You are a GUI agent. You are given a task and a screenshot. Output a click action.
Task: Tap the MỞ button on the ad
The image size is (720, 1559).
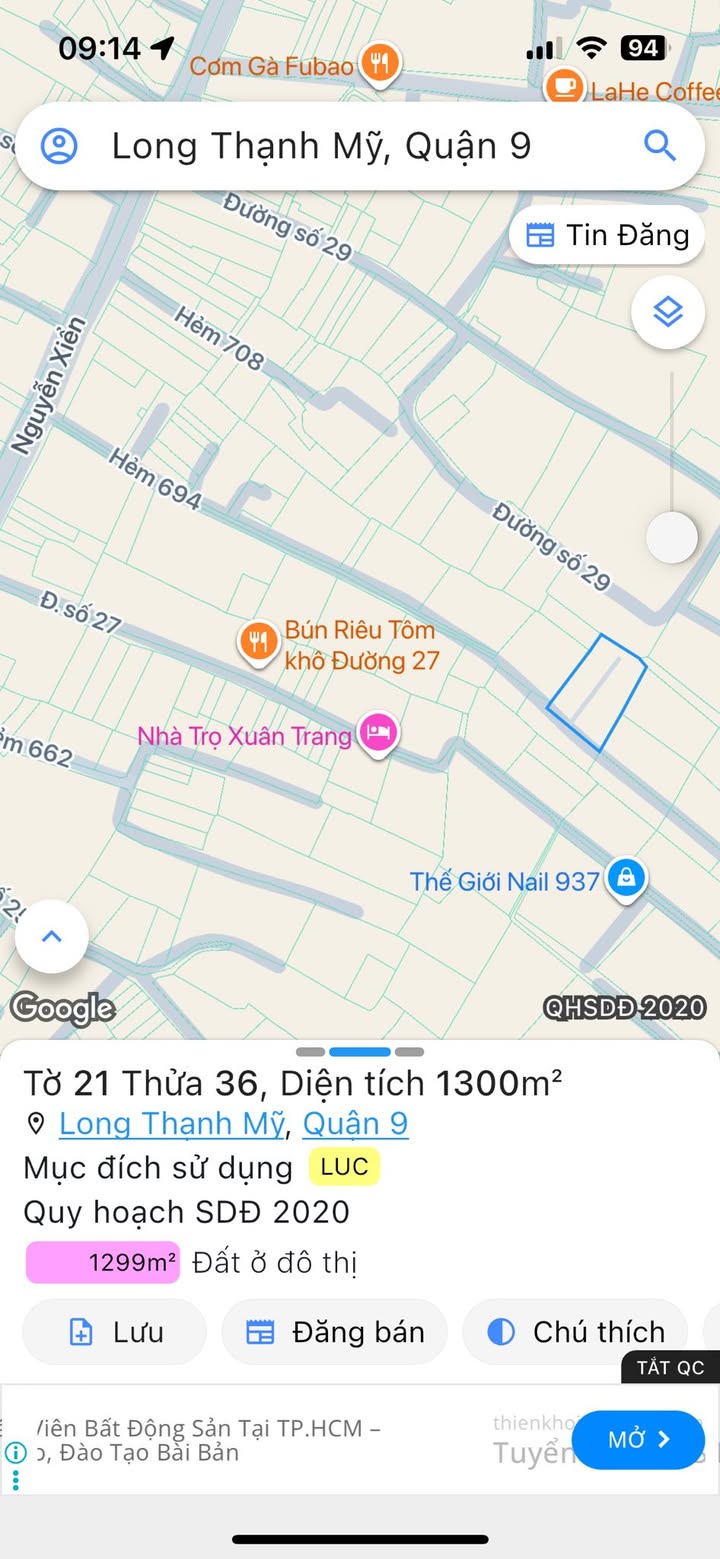638,1440
